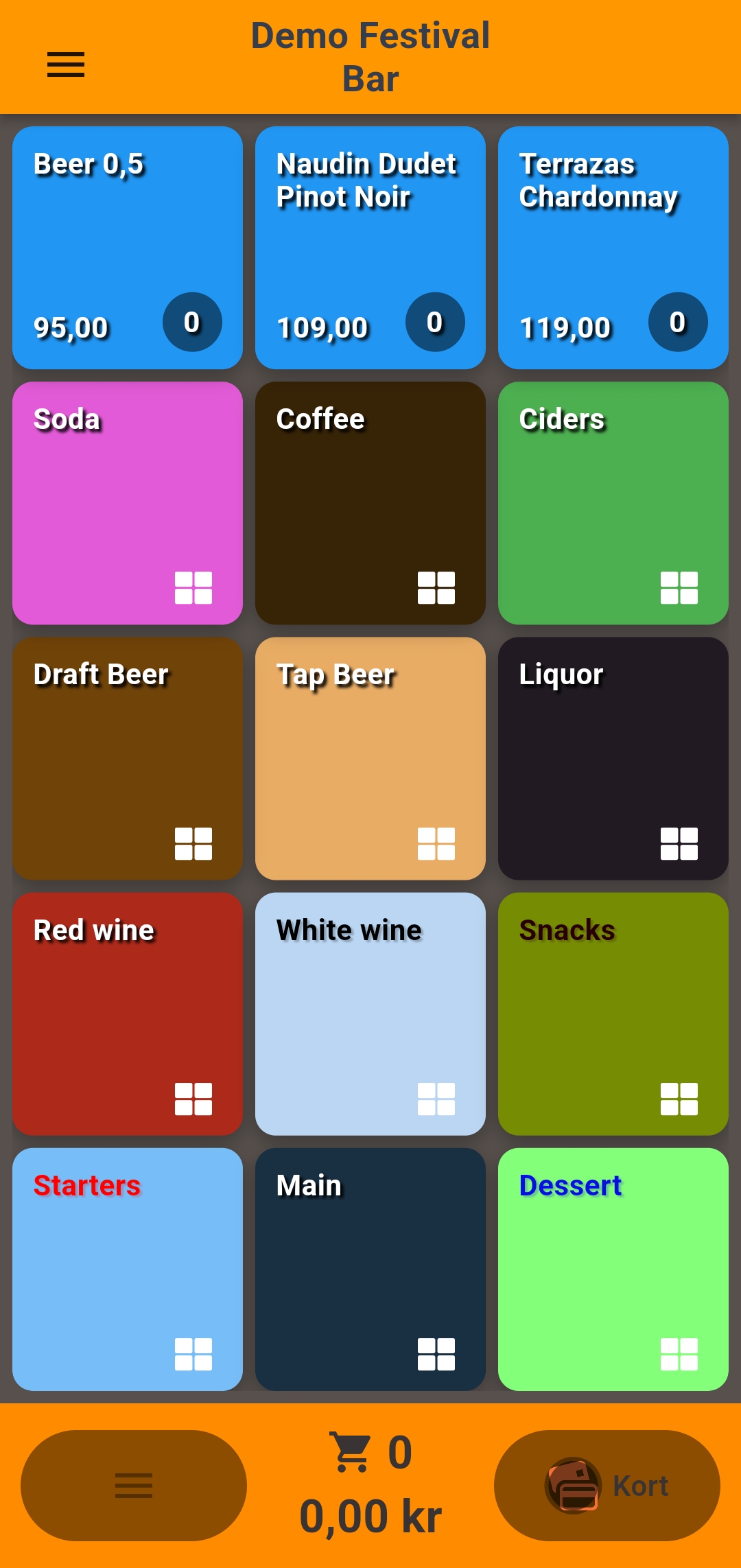Open the Liquor category
The width and height of the screenshot is (741, 1568).
click(613, 758)
